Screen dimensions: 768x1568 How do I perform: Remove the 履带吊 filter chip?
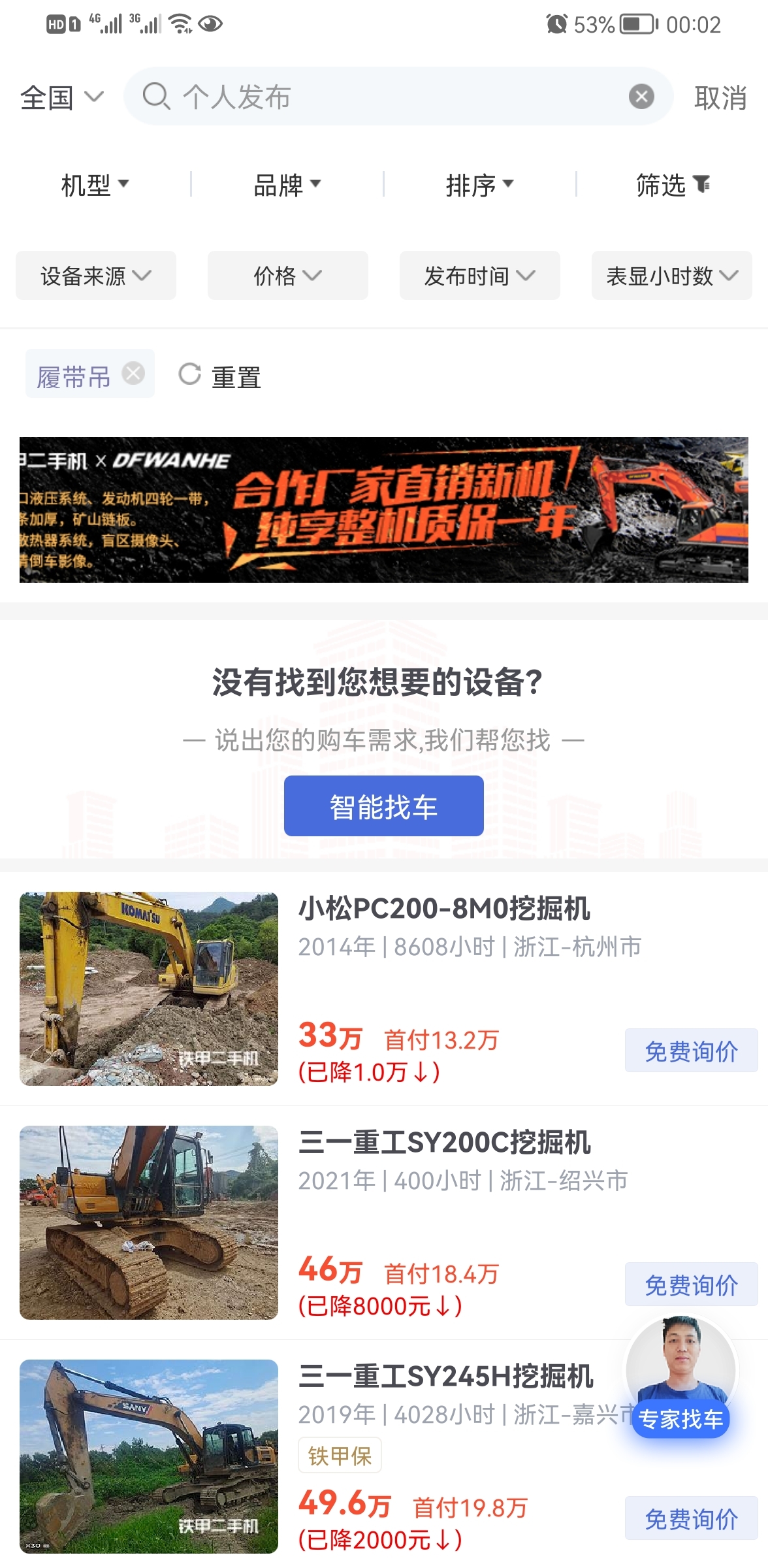134,374
